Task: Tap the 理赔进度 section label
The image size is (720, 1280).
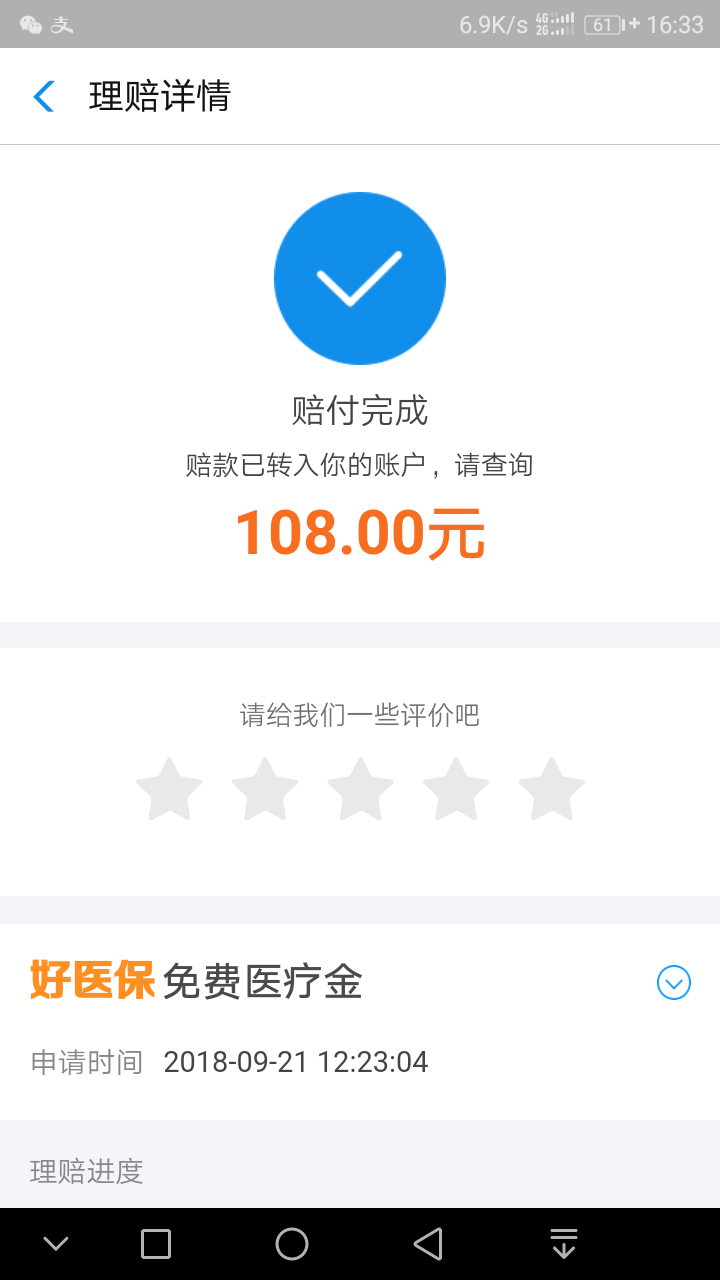Action: pyautogui.click(x=85, y=1170)
